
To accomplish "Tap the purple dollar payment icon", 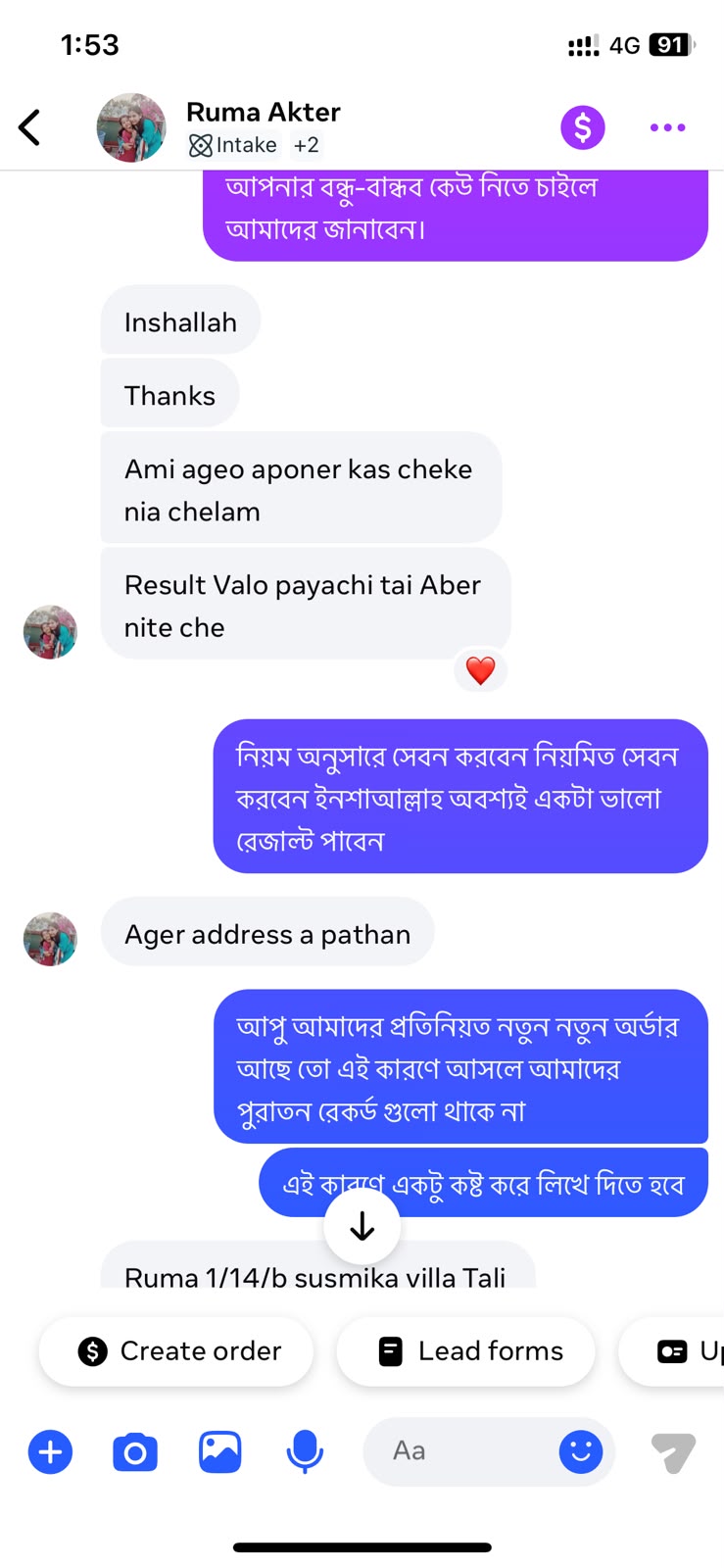I will [x=583, y=127].
